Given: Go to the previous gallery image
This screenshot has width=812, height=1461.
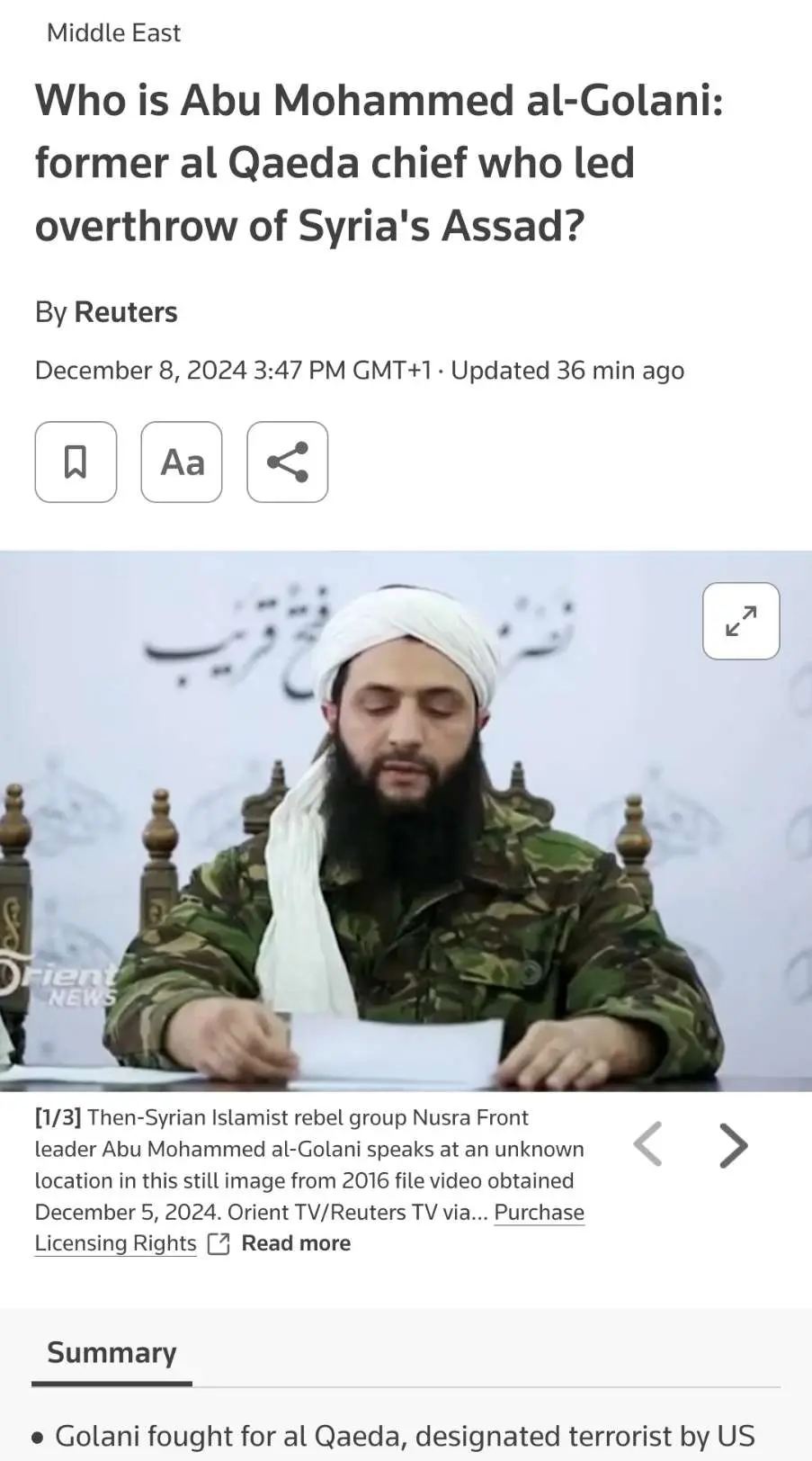Looking at the screenshot, I should pos(648,1145).
